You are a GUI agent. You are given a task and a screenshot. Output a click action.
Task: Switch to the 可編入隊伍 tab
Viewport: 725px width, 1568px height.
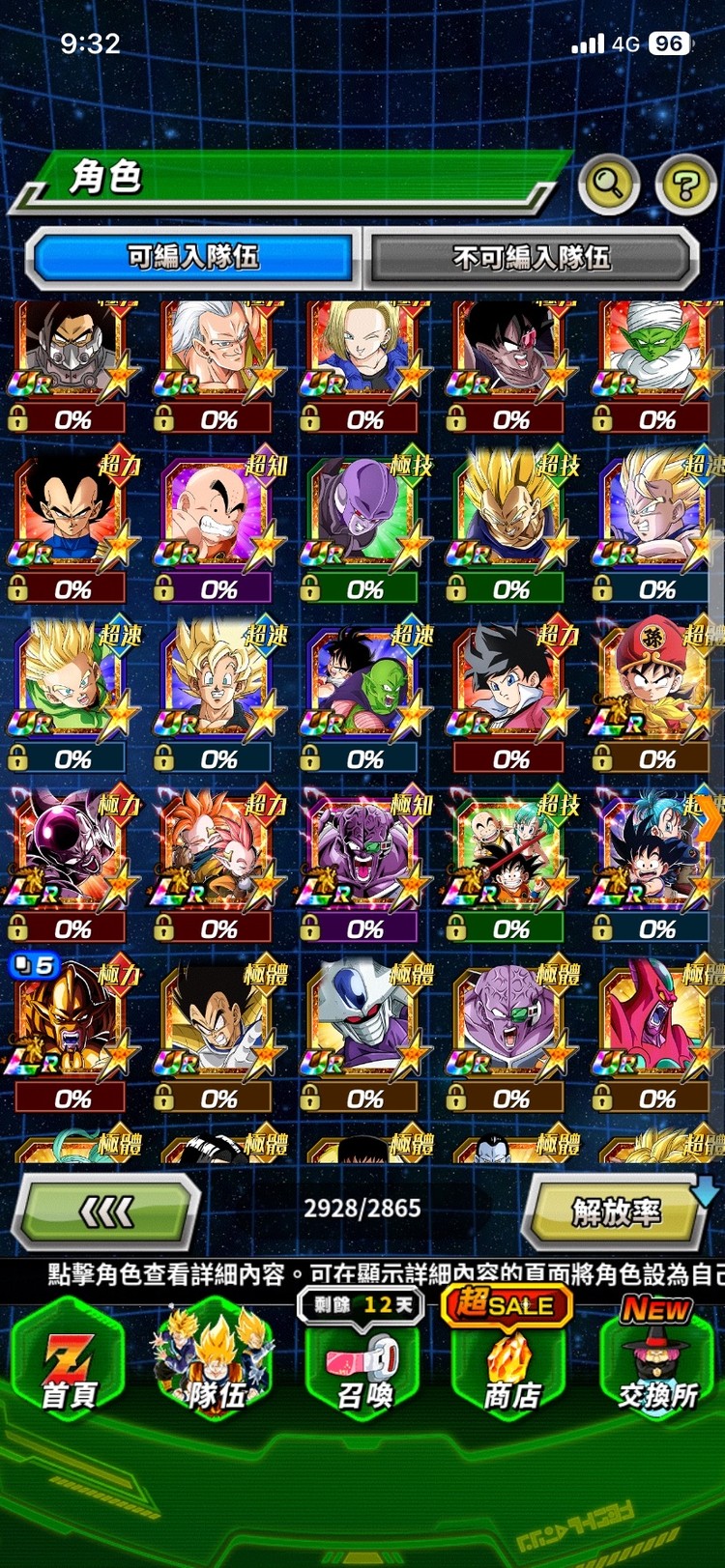pyautogui.click(x=193, y=257)
